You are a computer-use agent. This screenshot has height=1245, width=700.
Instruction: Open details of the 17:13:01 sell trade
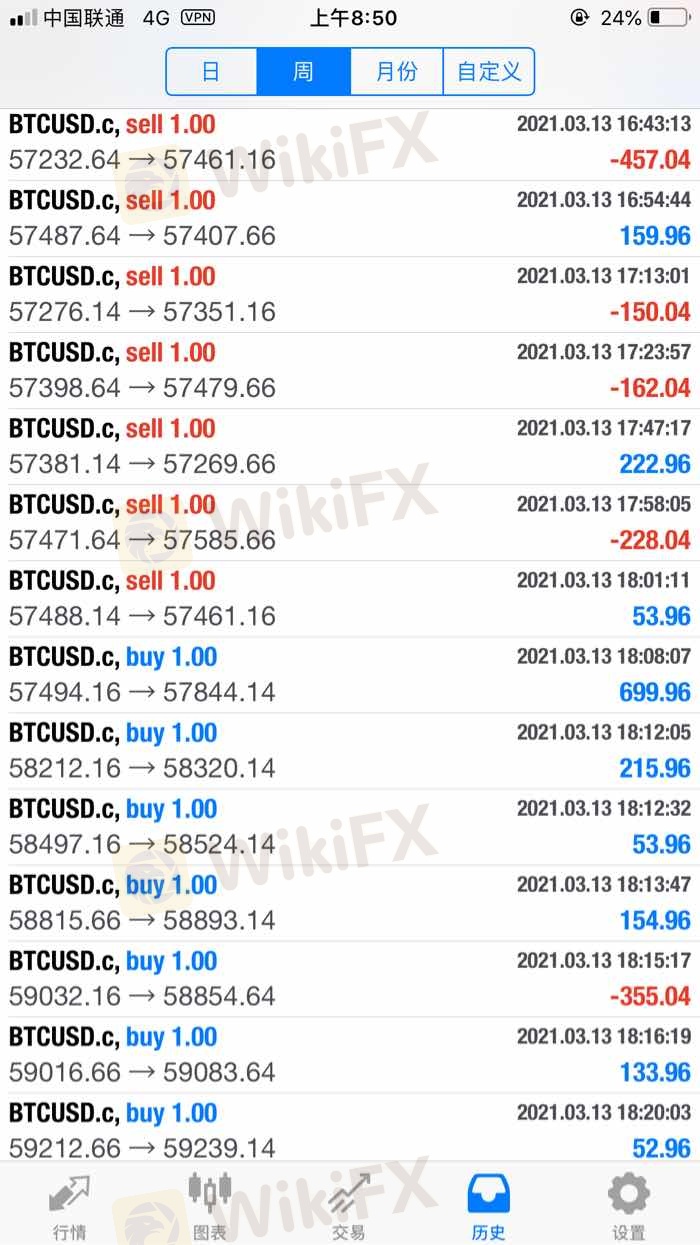[x=350, y=294]
